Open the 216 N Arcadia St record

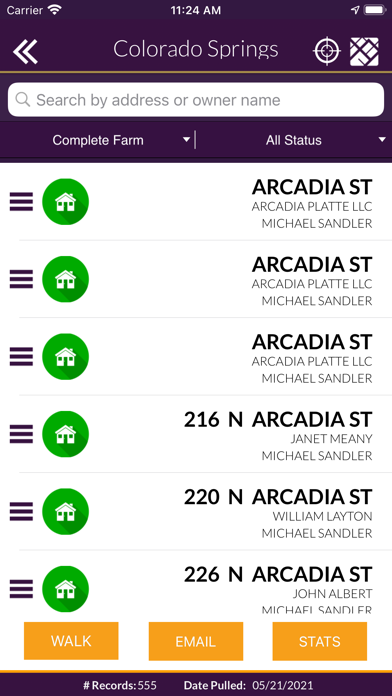pos(196,434)
